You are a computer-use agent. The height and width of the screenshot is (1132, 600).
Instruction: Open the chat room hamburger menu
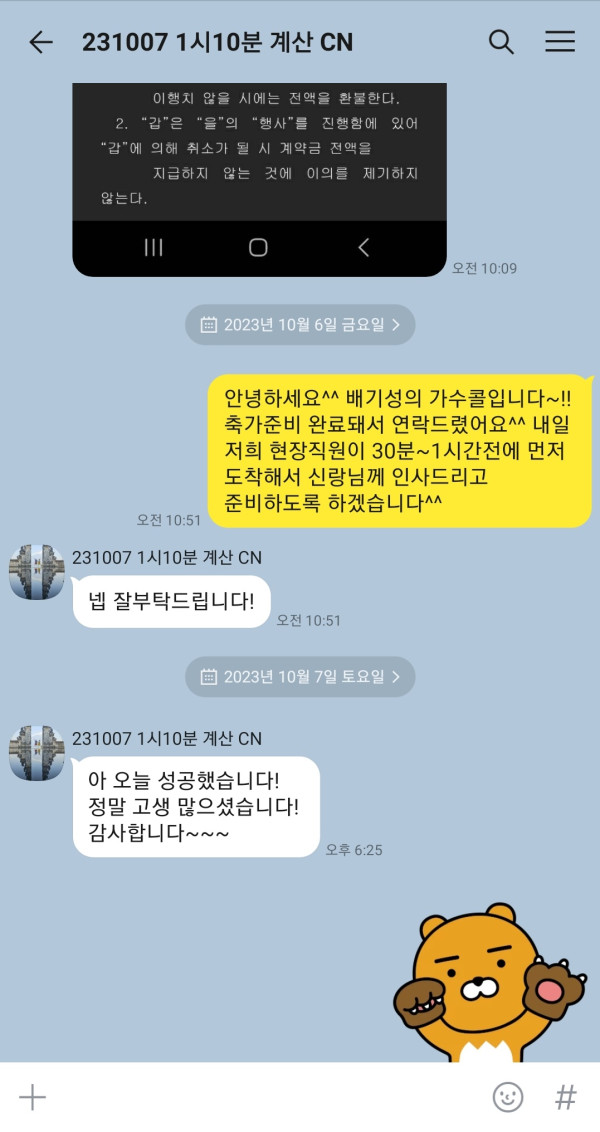pyautogui.click(x=560, y=42)
